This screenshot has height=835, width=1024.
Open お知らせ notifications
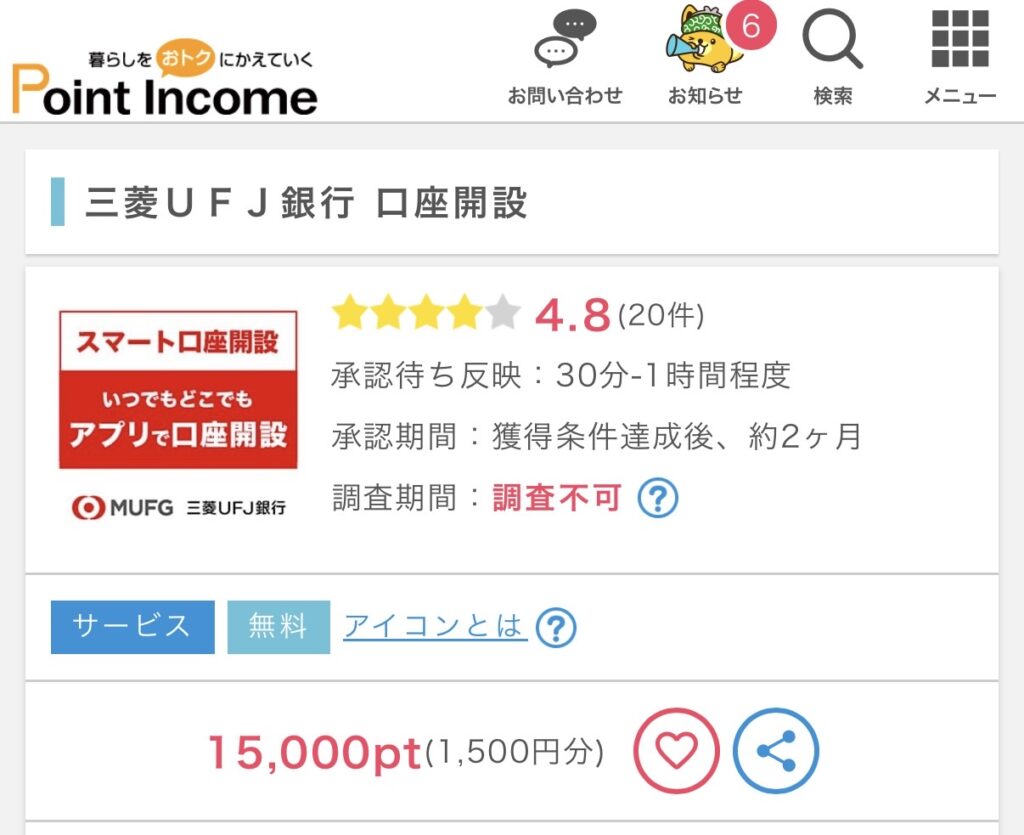(x=706, y=58)
